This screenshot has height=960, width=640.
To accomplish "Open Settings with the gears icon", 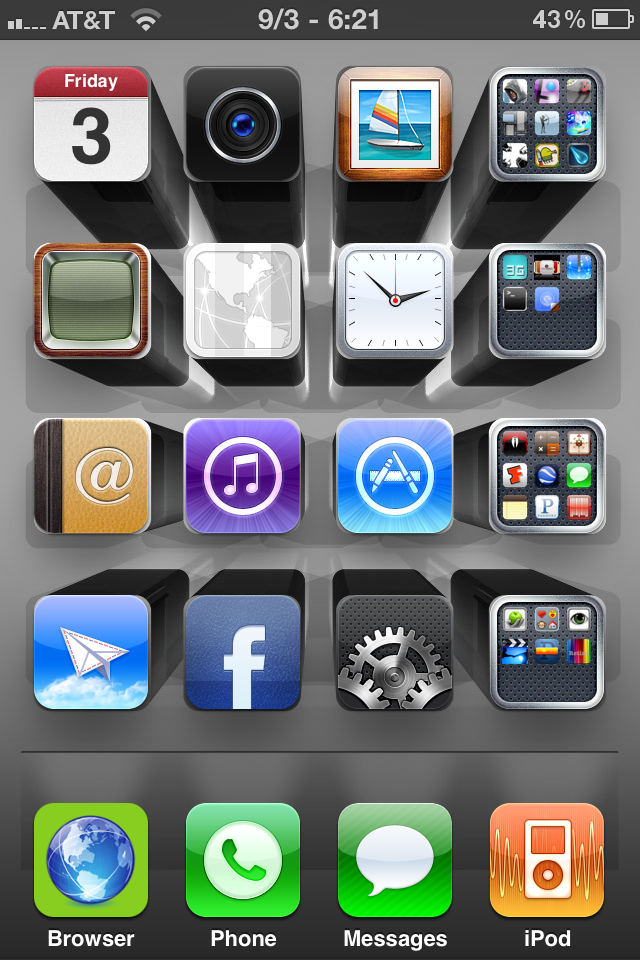I will point(394,652).
